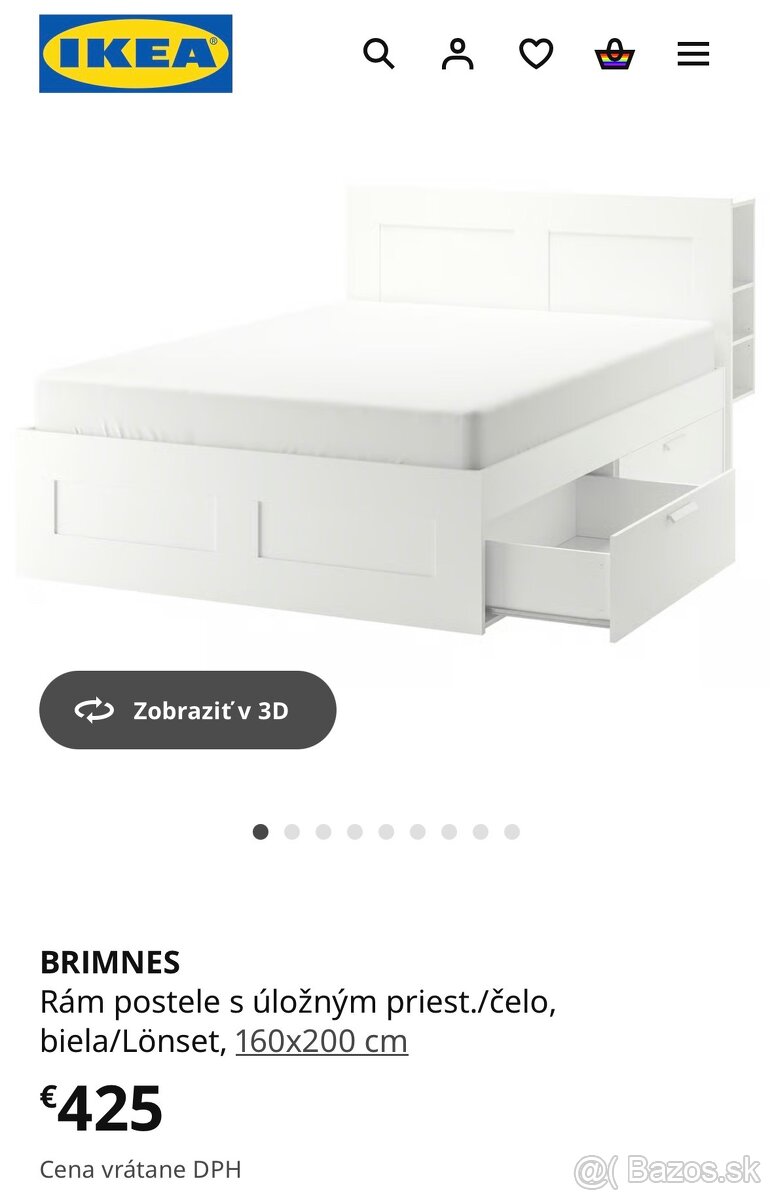Open the favorites section from header
The height and width of the screenshot is (1200, 772).
pos(537,55)
